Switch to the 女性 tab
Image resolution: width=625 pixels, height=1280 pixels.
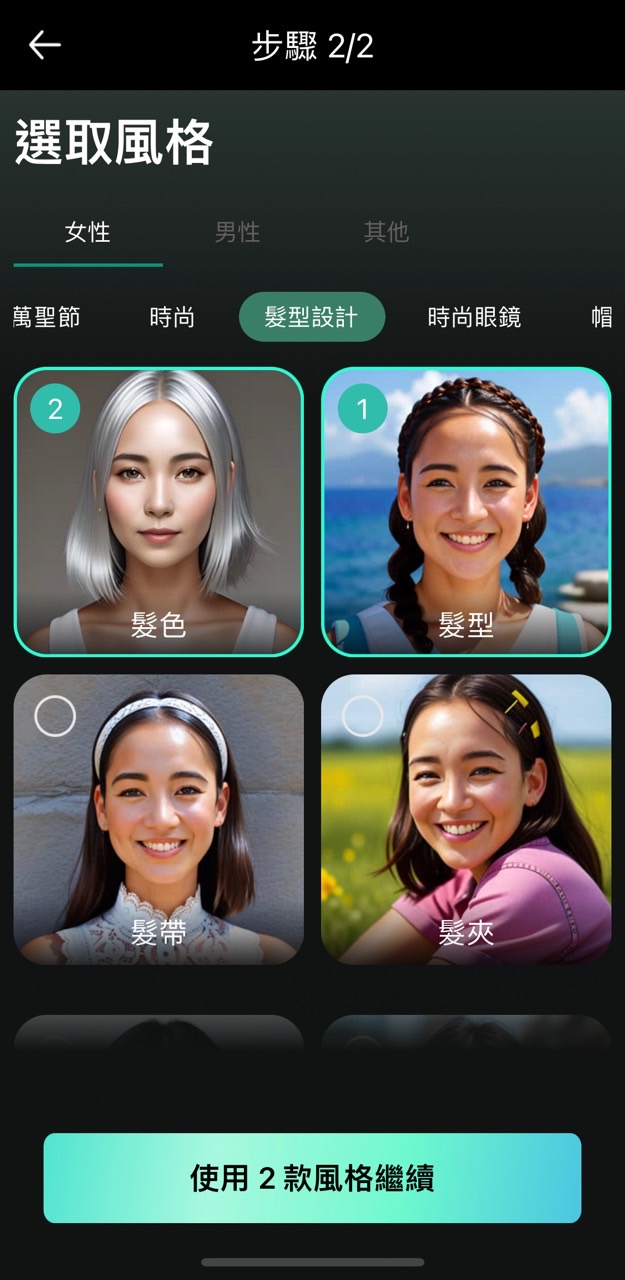point(88,233)
